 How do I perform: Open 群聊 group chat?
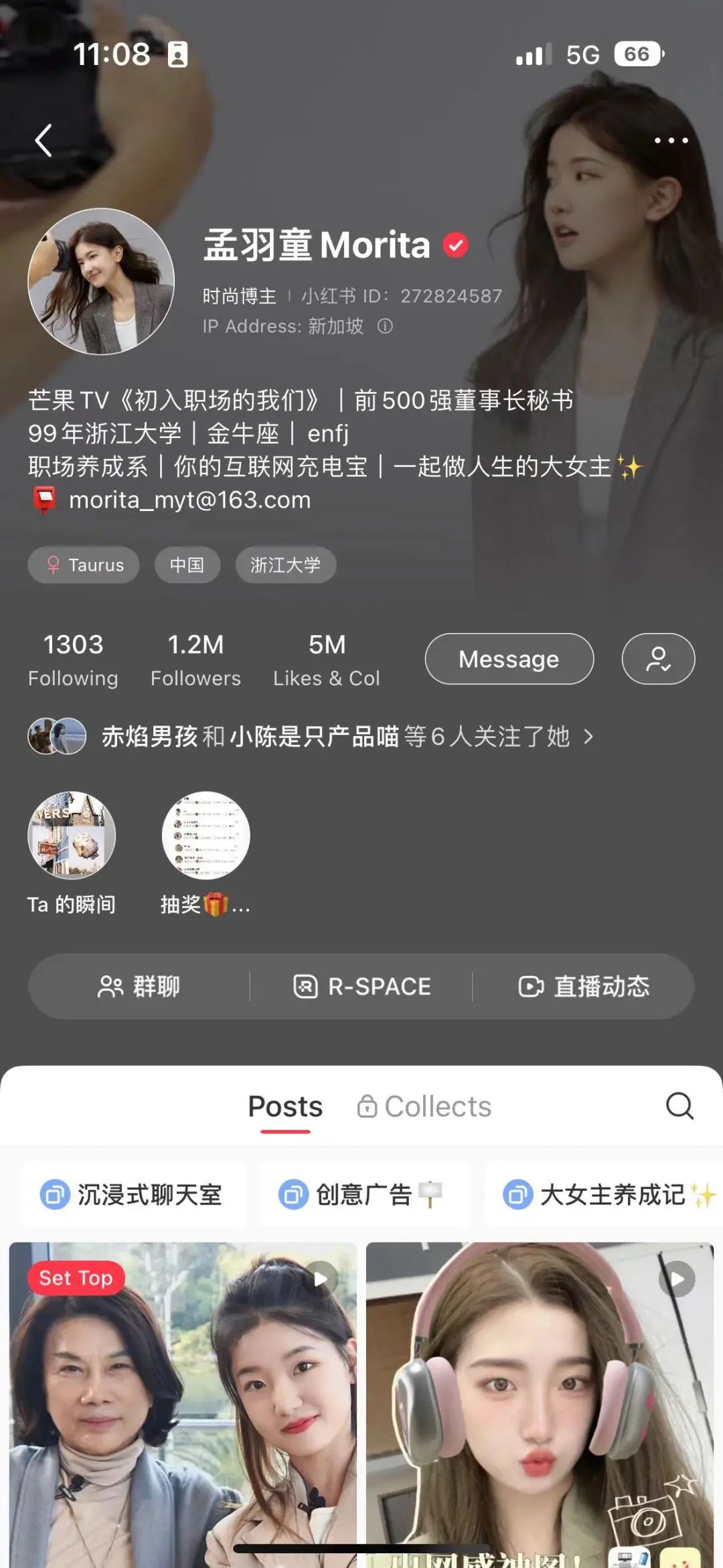(139, 987)
